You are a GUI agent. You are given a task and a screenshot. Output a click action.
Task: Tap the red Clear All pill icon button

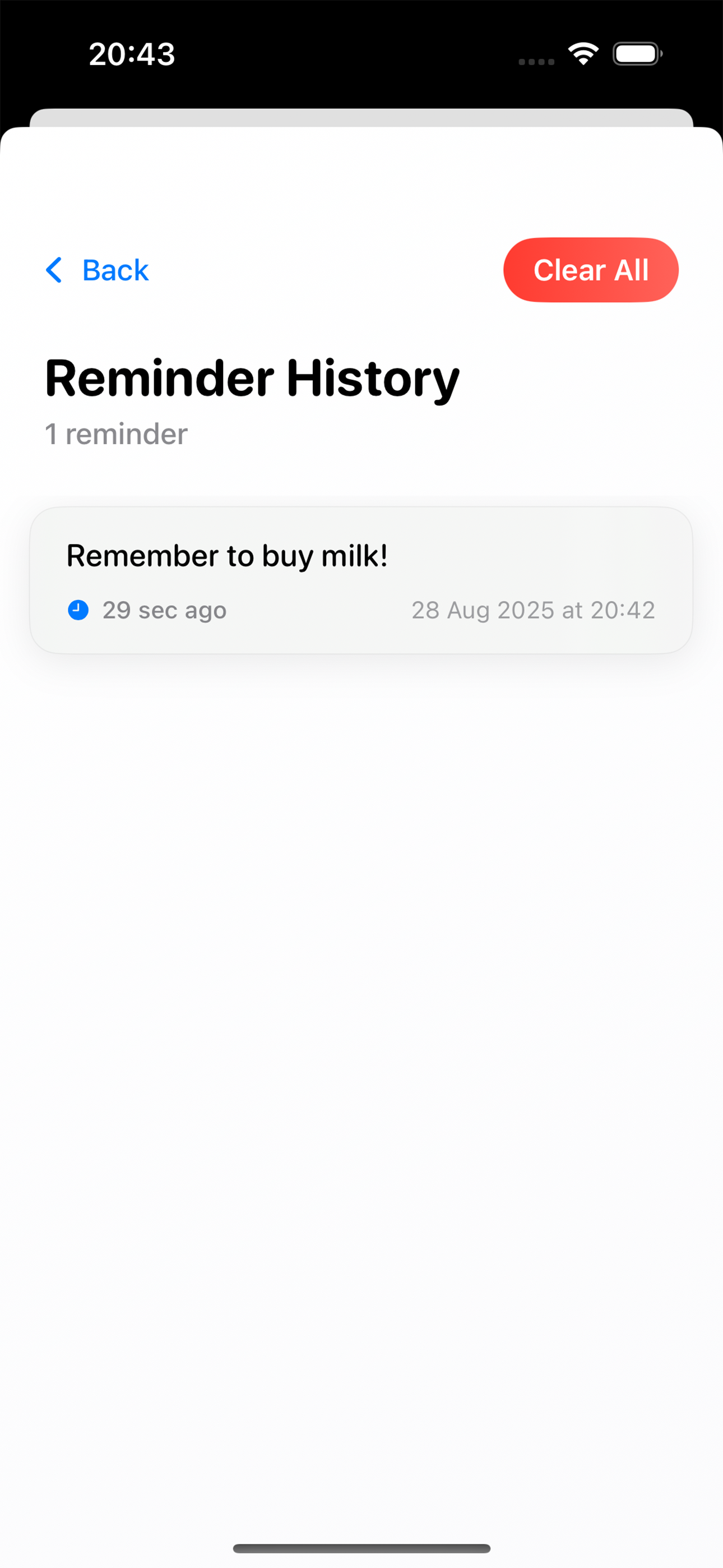tap(591, 270)
